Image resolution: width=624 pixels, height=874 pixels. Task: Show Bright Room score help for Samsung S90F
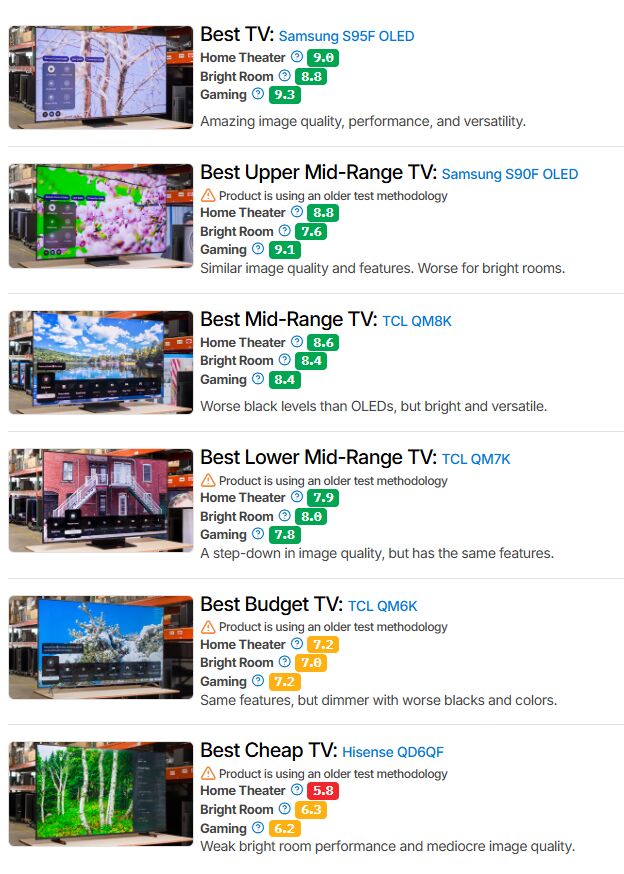tap(284, 231)
